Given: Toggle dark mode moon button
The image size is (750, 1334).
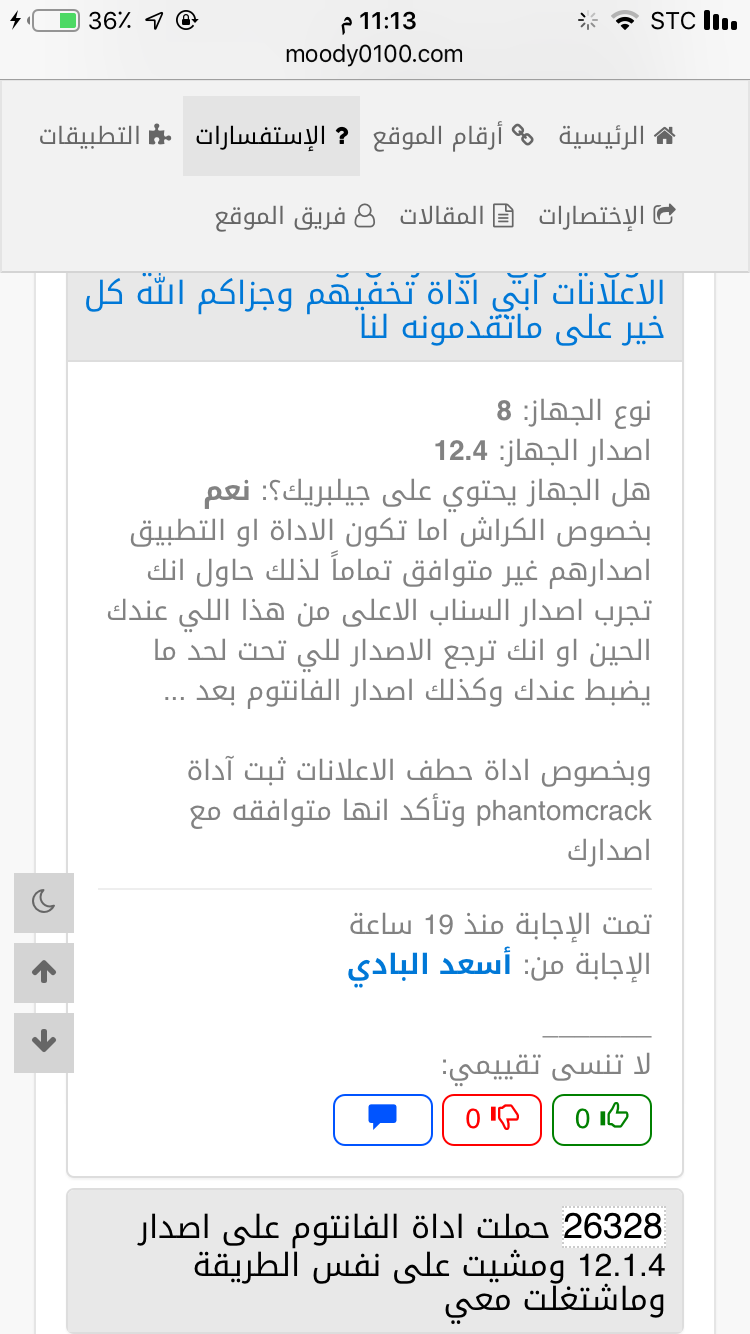Looking at the screenshot, I should click(x=44, y=903).
